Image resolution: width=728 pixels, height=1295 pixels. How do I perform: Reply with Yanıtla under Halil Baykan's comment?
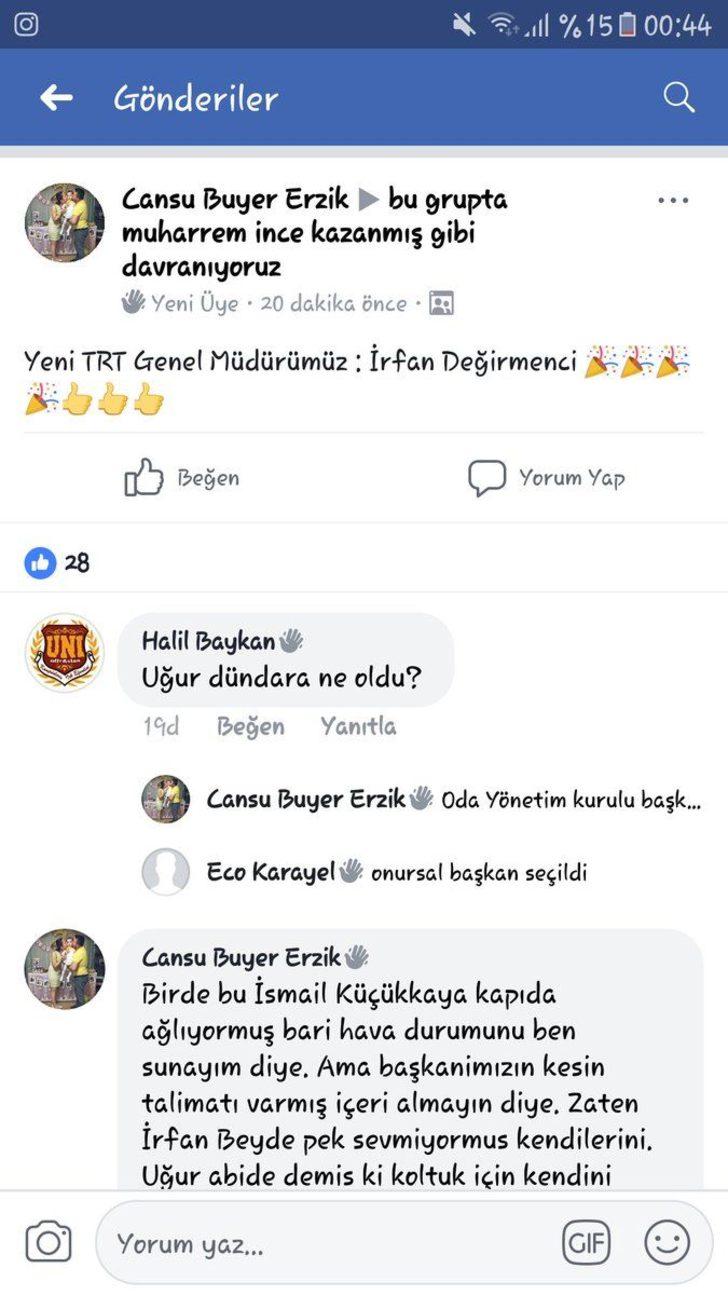[359, 726]
